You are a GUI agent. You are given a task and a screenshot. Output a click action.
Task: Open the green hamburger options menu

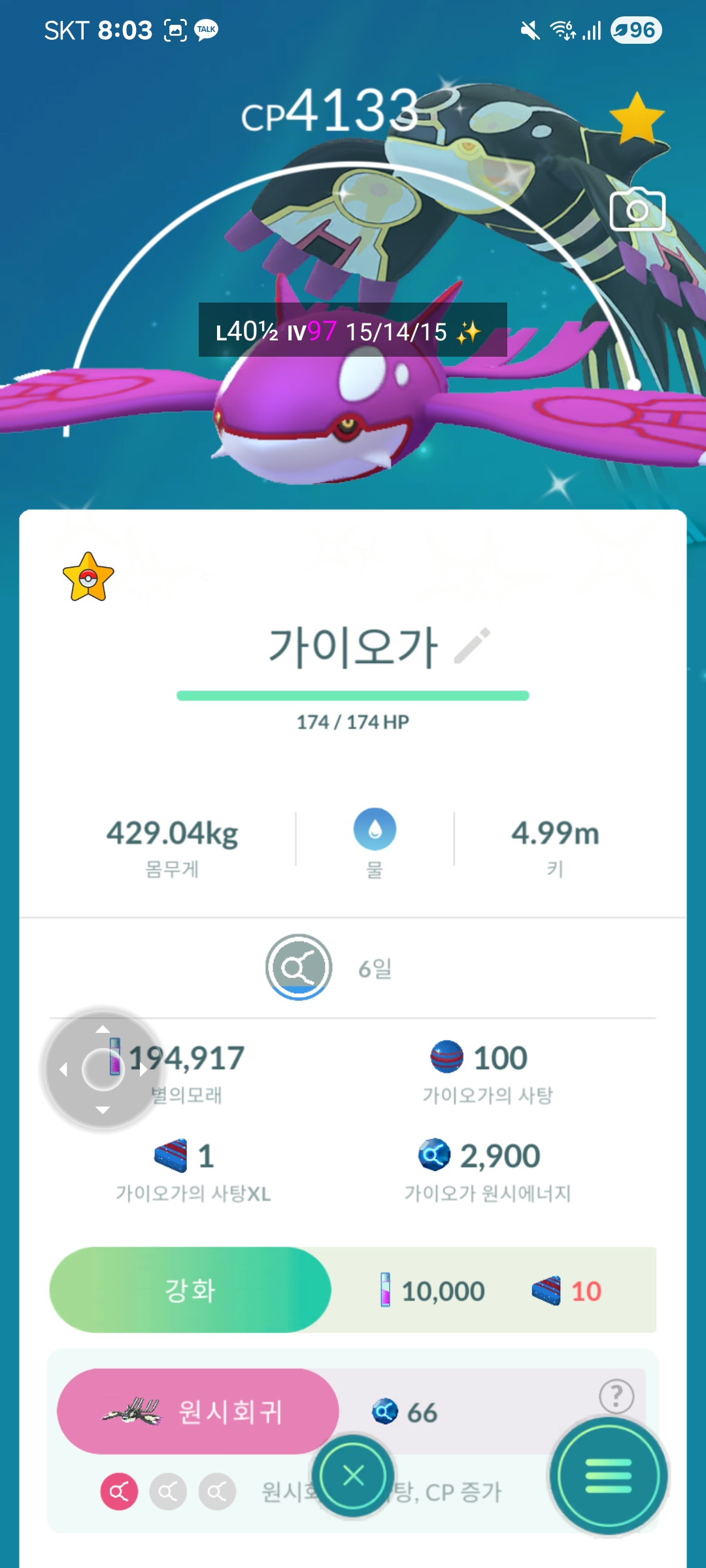coord(609,1476)
